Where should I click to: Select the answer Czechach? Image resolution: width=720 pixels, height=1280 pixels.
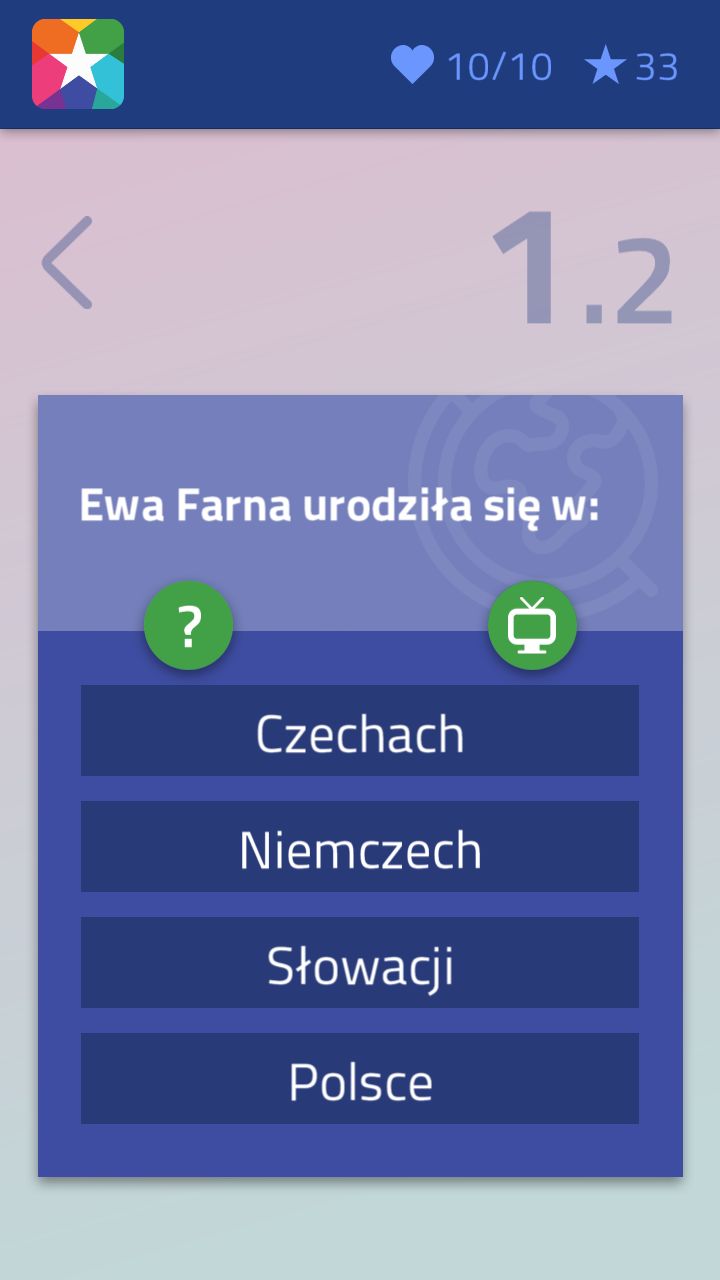tap(360, 731)
